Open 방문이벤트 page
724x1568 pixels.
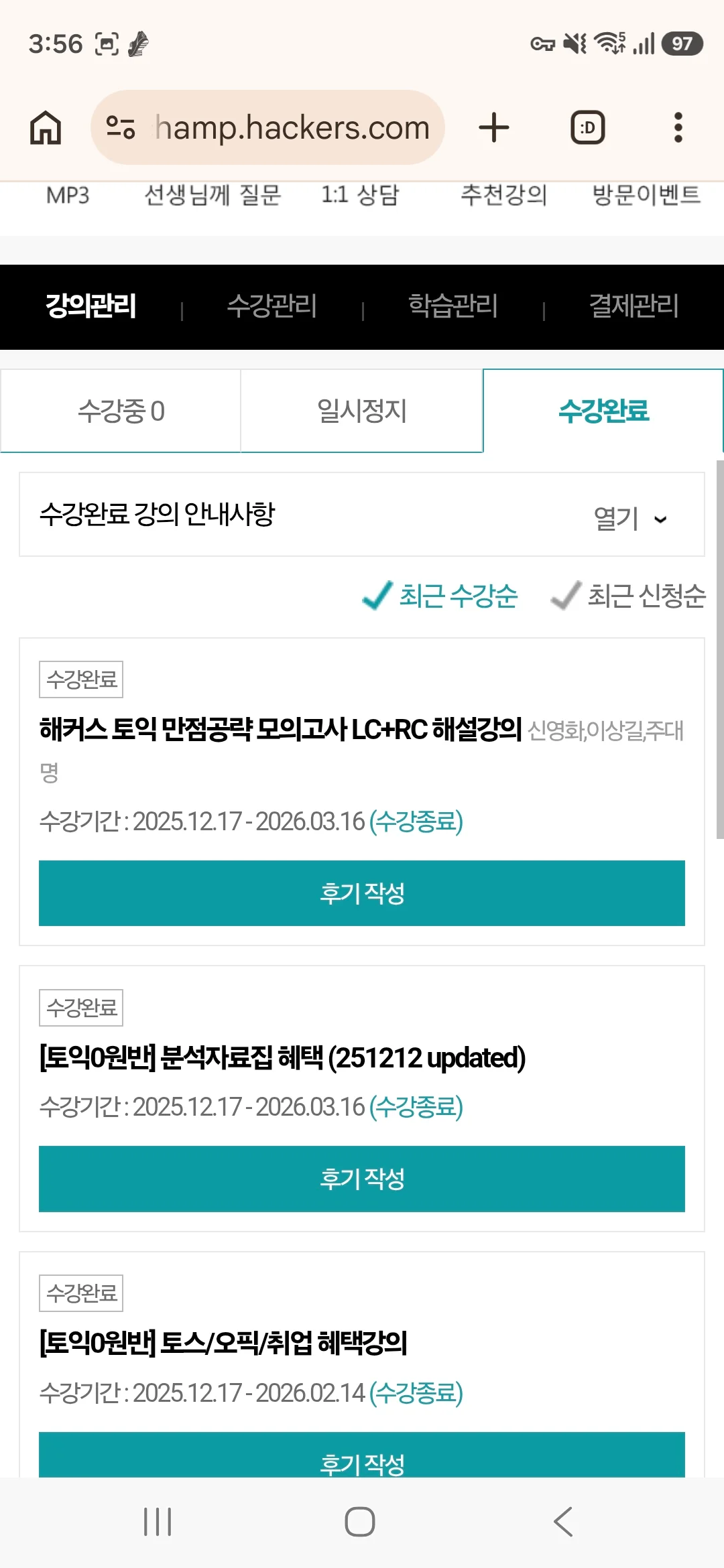point(646,196)
